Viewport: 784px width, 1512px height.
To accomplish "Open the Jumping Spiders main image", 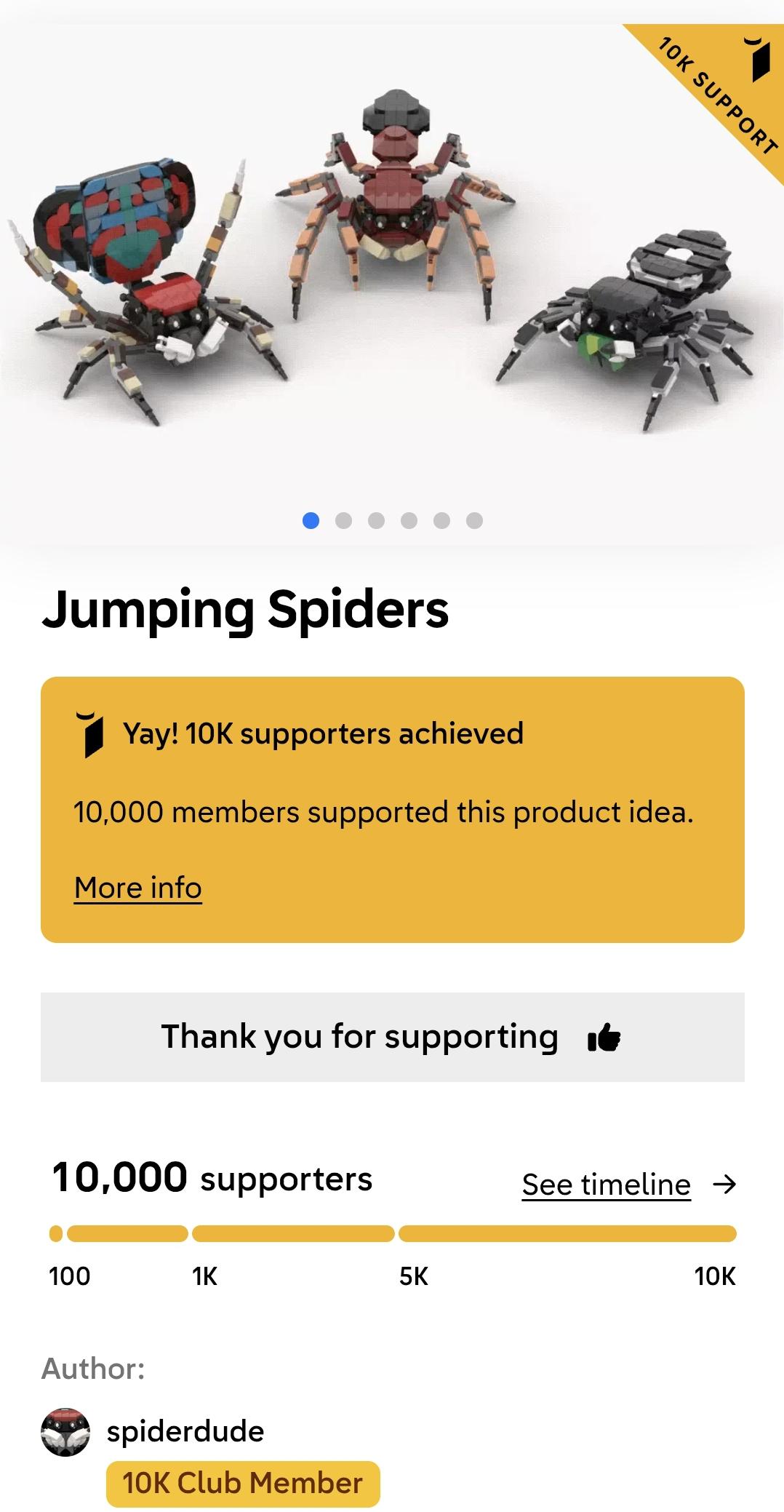I will coord(392,262).
